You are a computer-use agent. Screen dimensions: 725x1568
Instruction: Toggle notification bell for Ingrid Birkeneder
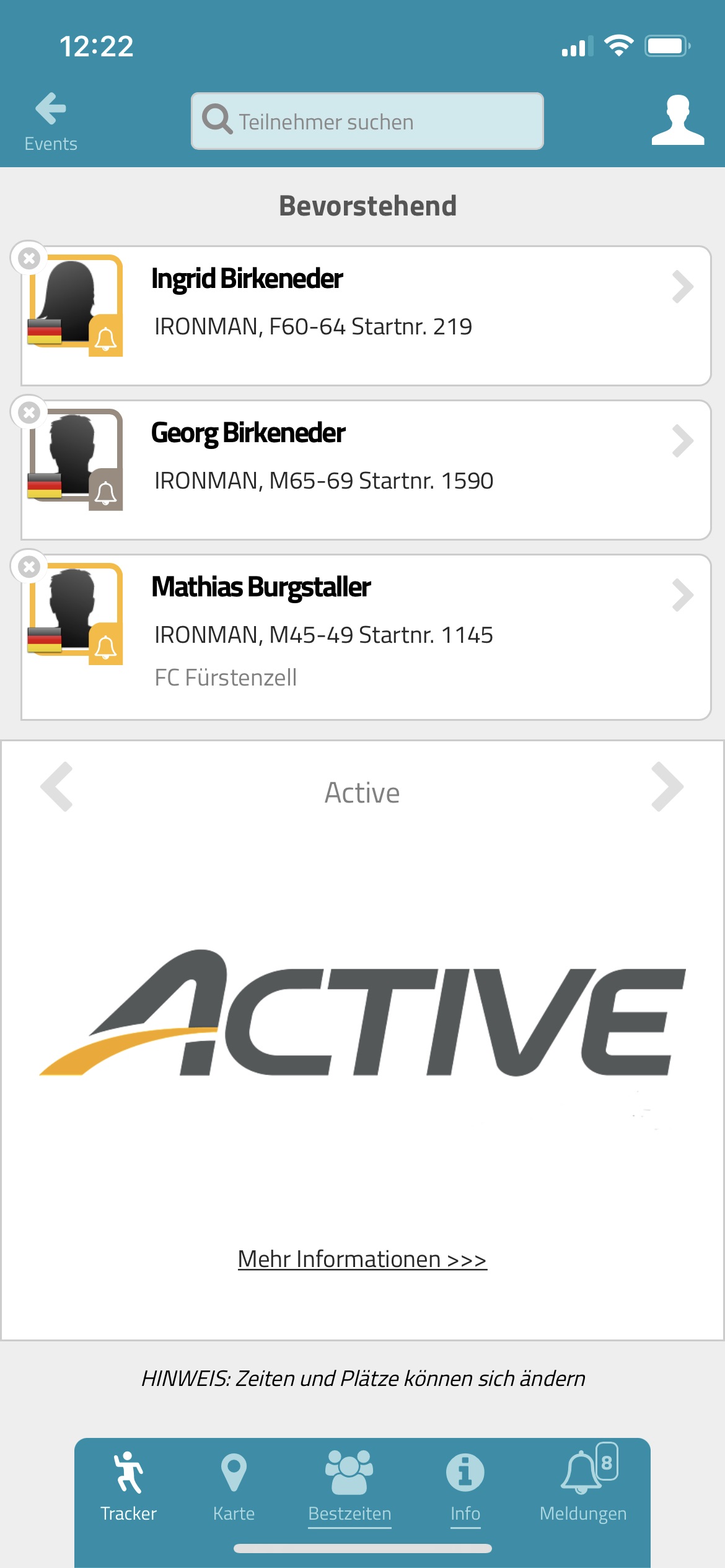[x=105, y=338]
